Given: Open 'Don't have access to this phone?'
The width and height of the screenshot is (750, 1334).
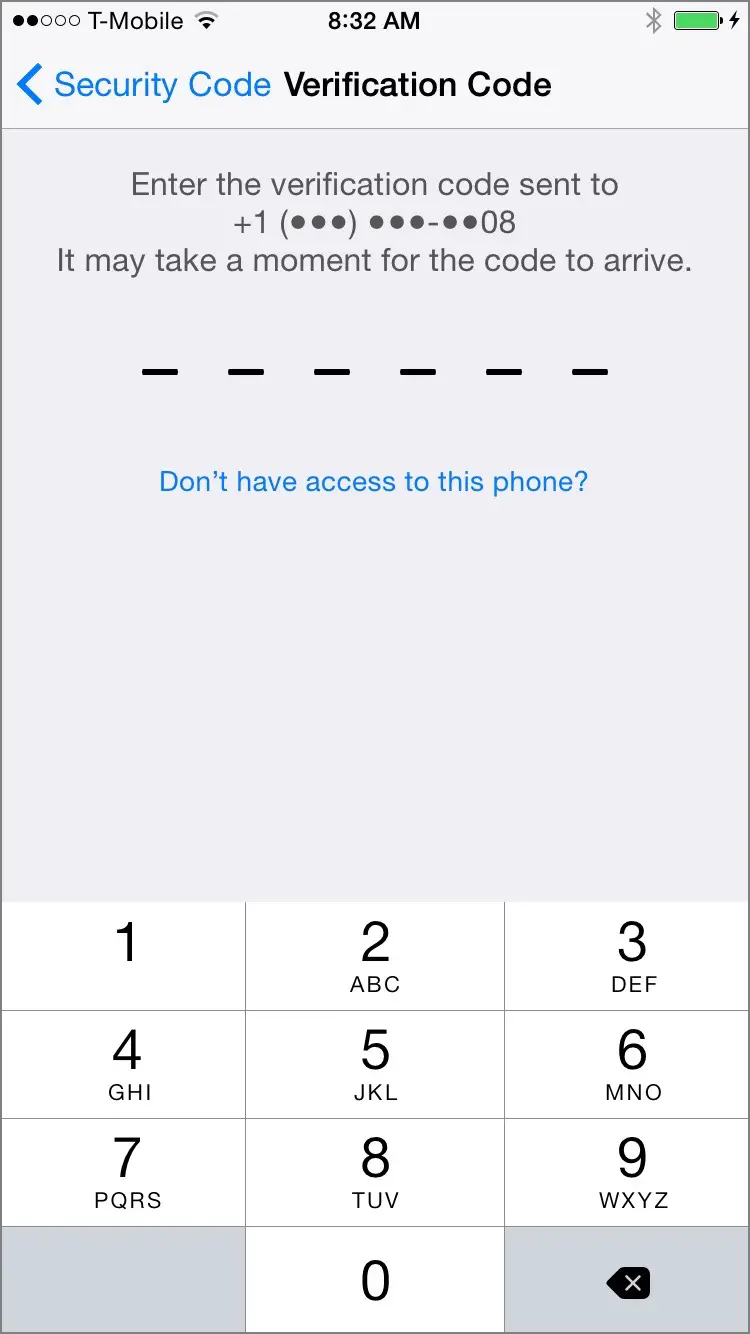Looking at the screenshot, I should [374, 481].
